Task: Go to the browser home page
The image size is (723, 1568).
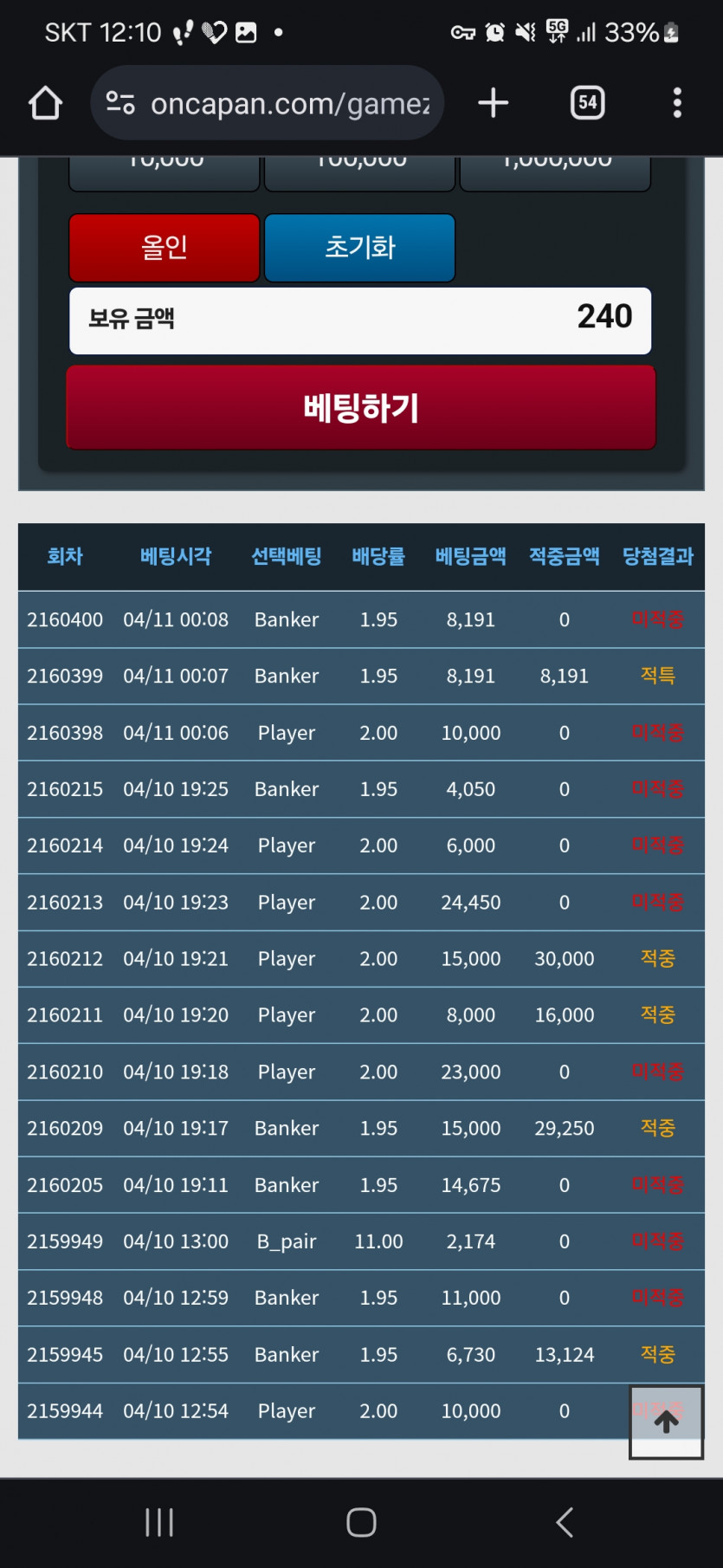Action: pos(45,103)
